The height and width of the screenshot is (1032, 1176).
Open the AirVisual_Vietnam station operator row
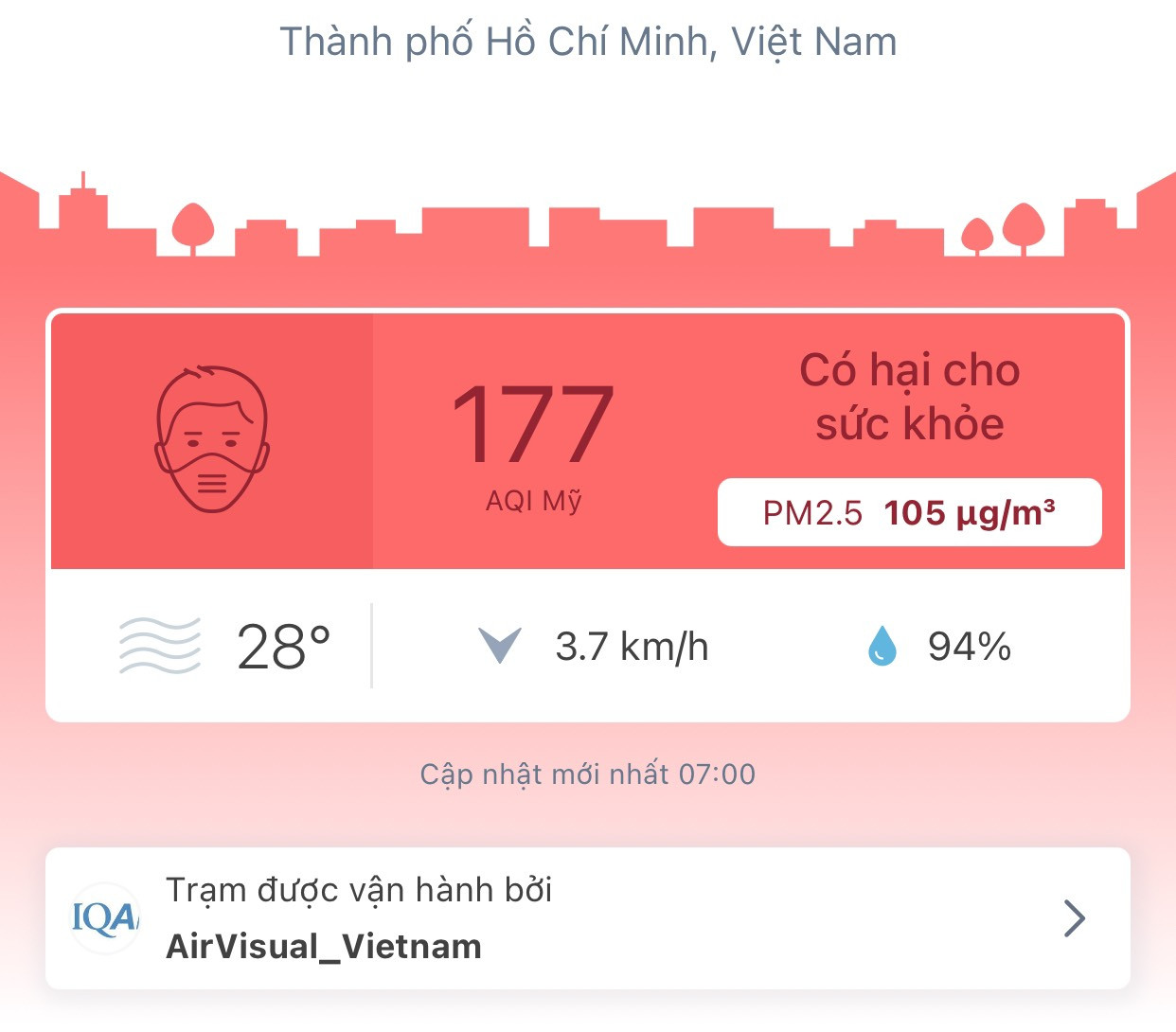click(587, 917)
